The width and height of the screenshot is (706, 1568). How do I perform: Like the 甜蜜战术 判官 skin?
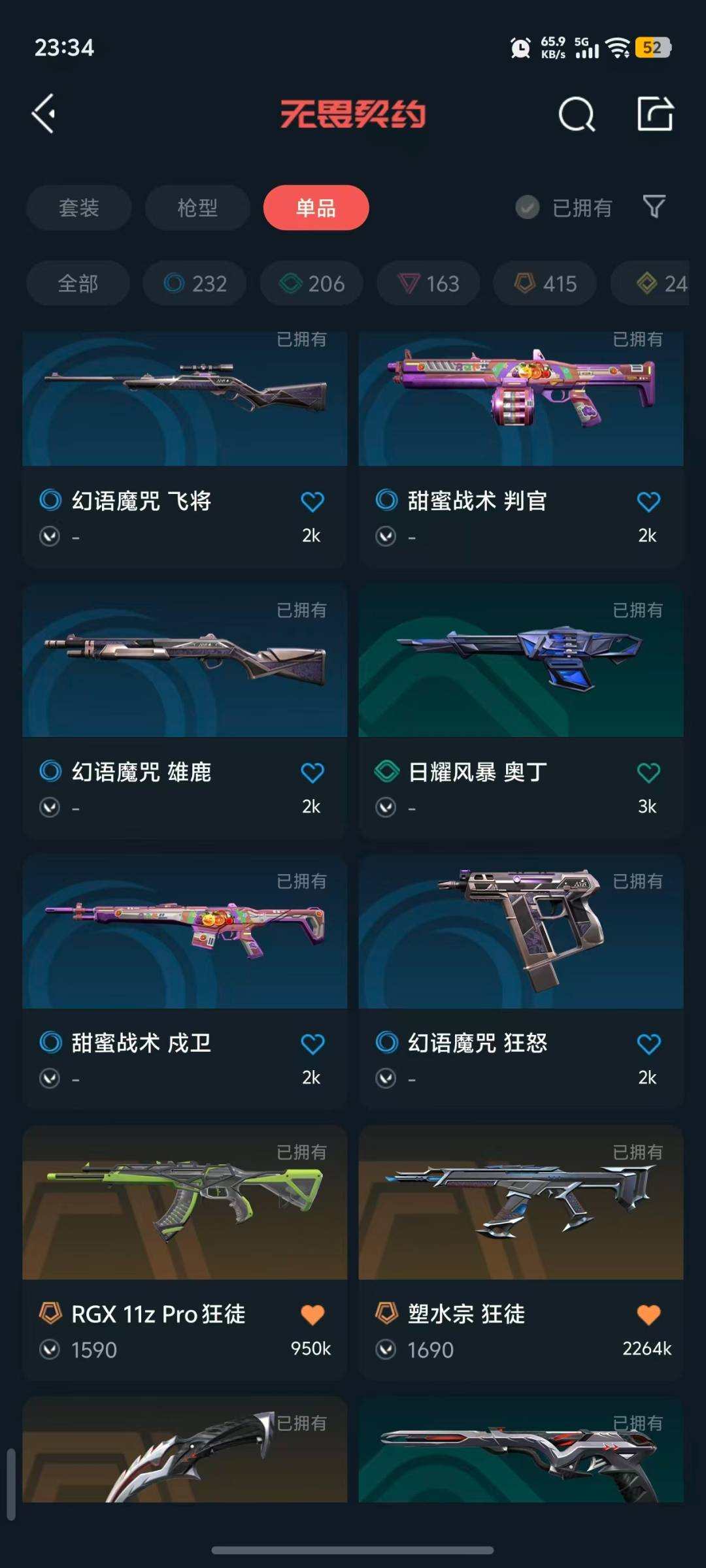tap(648, 502)
